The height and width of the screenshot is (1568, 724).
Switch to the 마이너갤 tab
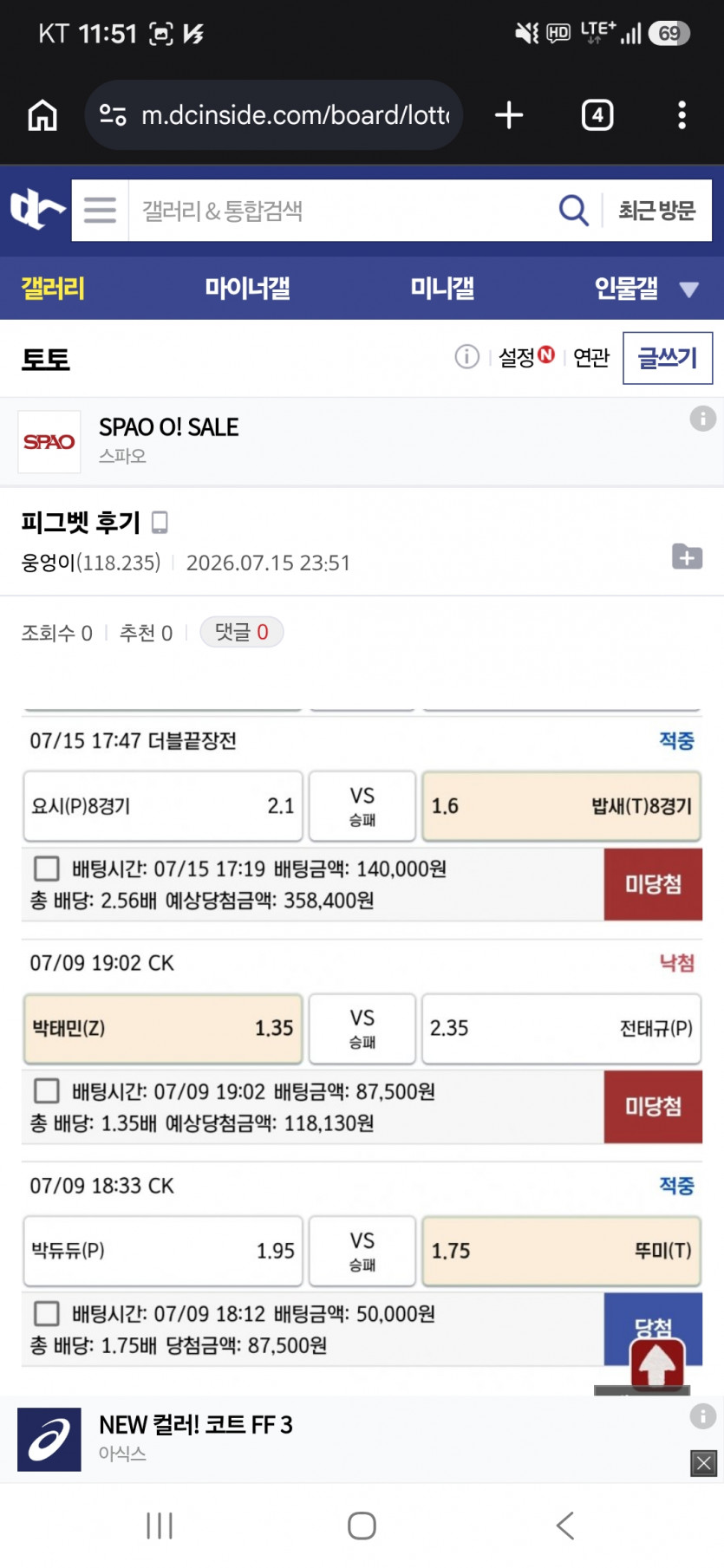click(247, 288)
